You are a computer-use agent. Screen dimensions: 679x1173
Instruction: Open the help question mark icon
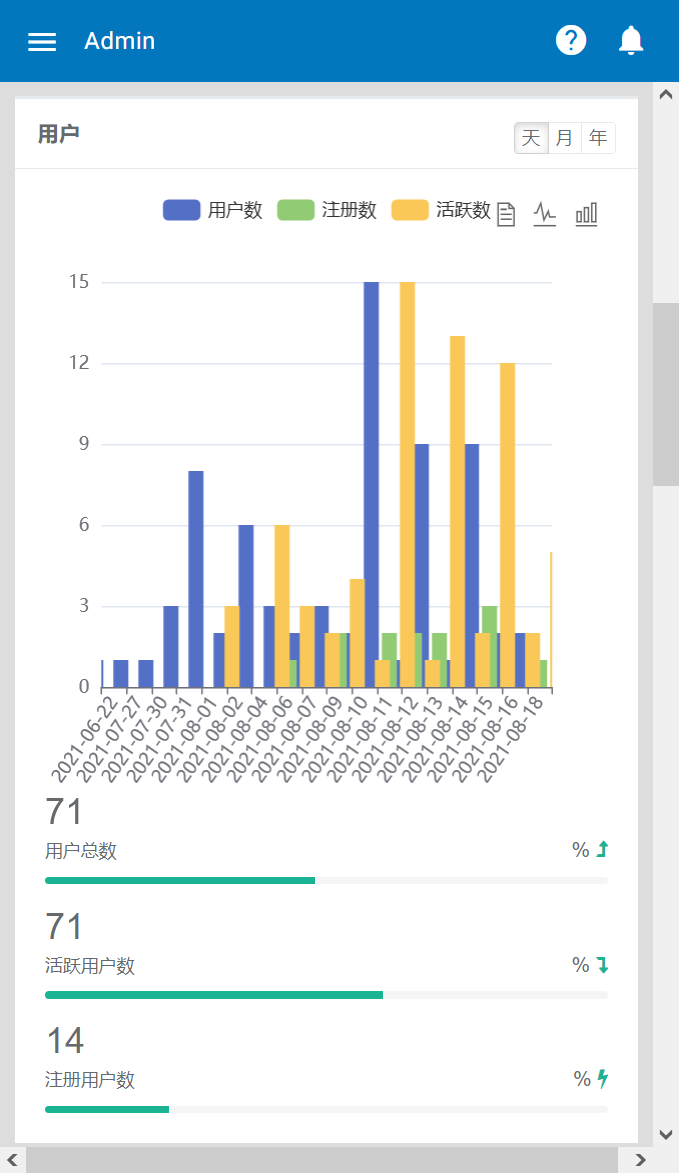tap(571, 41)
